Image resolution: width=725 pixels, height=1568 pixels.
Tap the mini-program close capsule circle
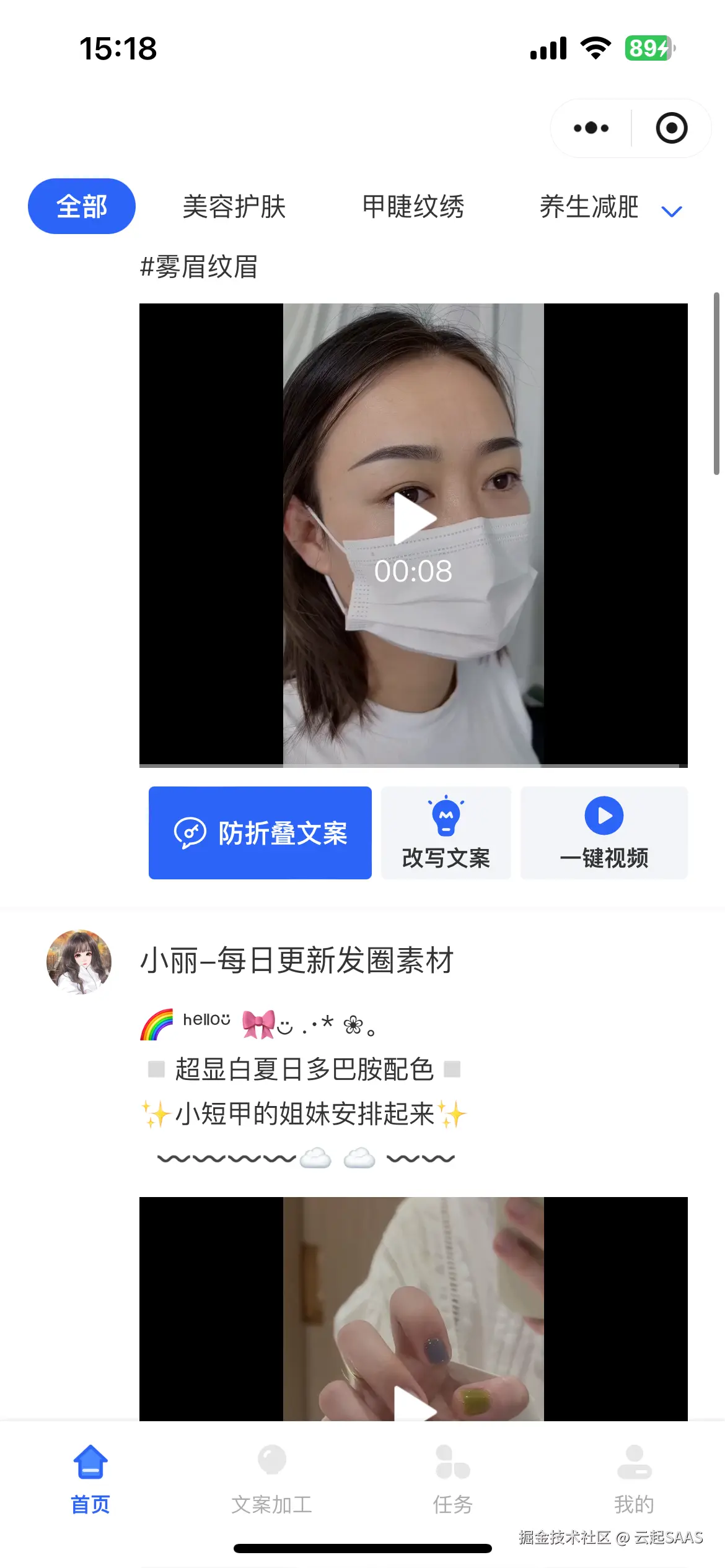point(670,128)
